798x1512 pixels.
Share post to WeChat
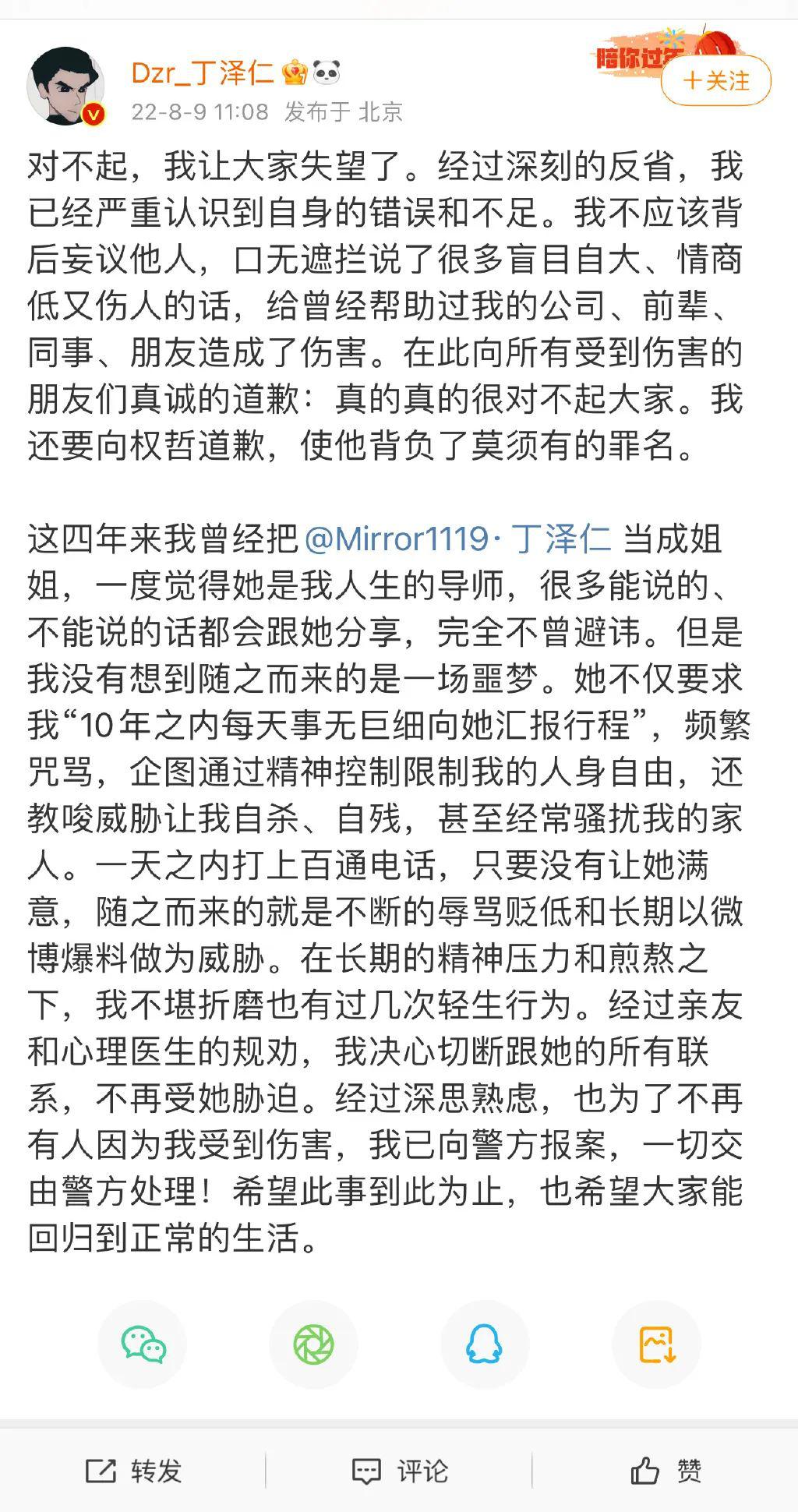pyautogui.click(x=143, y=1344)
